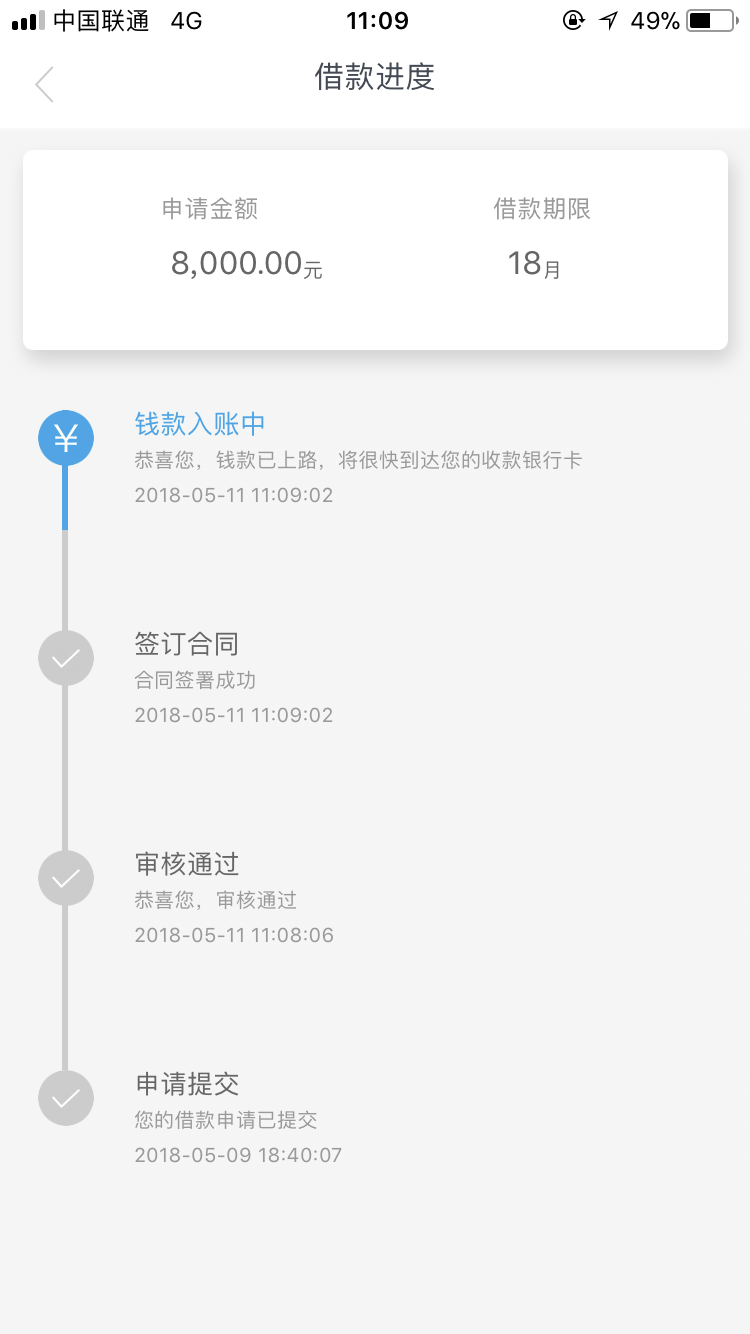Screen dimensions: 750x1334
Task: Go back from the 借款进度 page
Action: [x=44, y=84]
